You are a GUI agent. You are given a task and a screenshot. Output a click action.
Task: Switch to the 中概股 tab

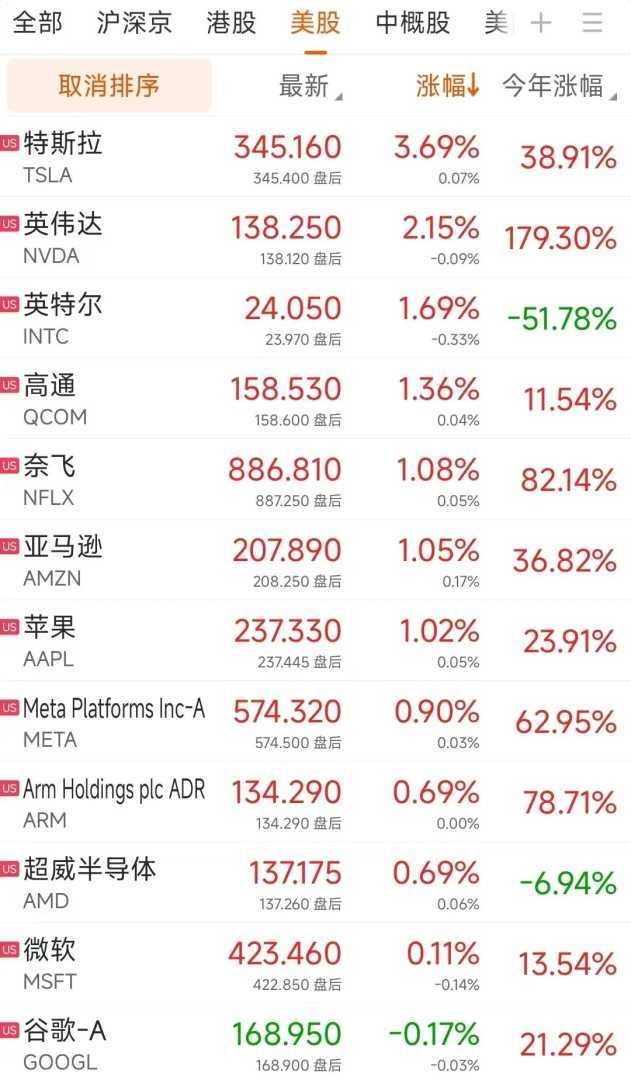pos(413,23)
